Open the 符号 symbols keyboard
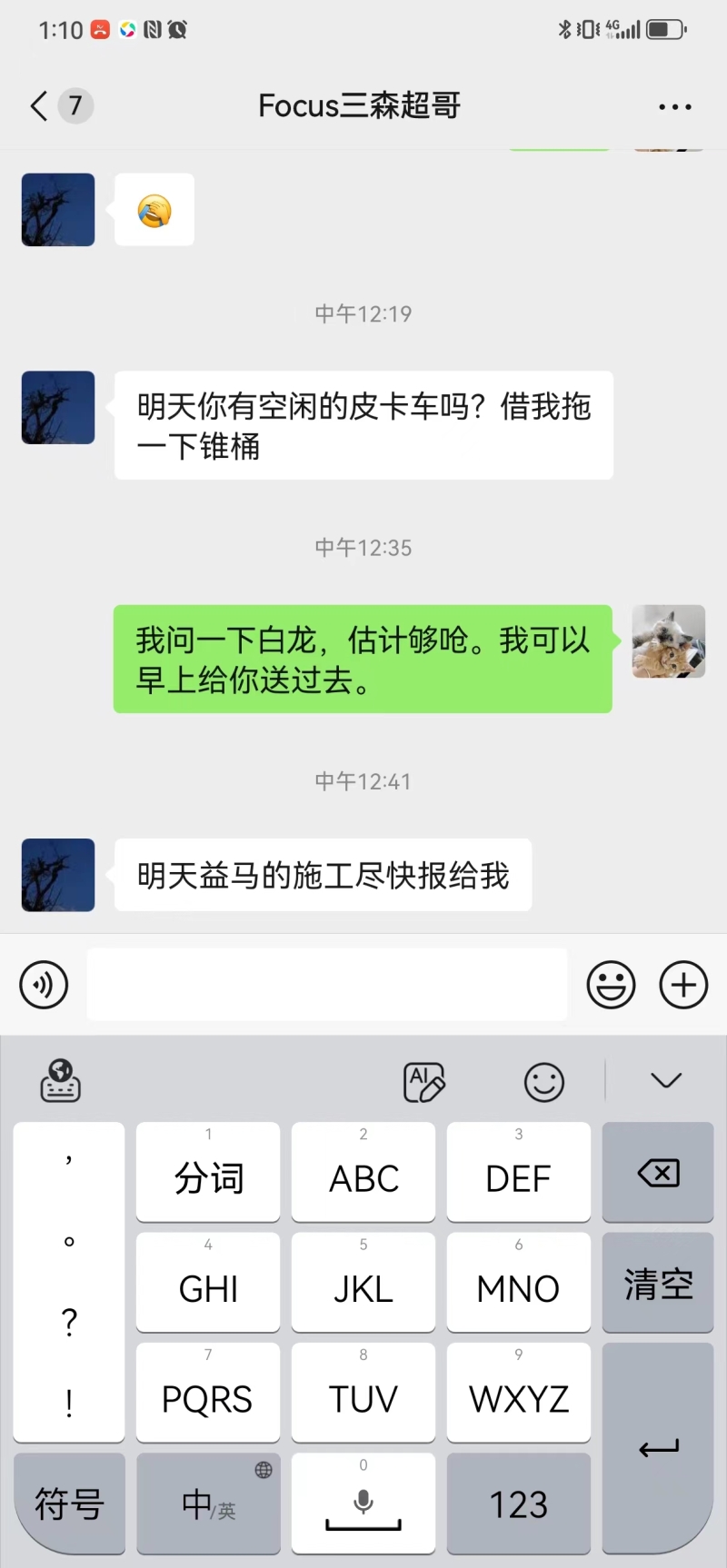The height and width of the screenshot is (1568, 727). click(x=69, y=1504)
